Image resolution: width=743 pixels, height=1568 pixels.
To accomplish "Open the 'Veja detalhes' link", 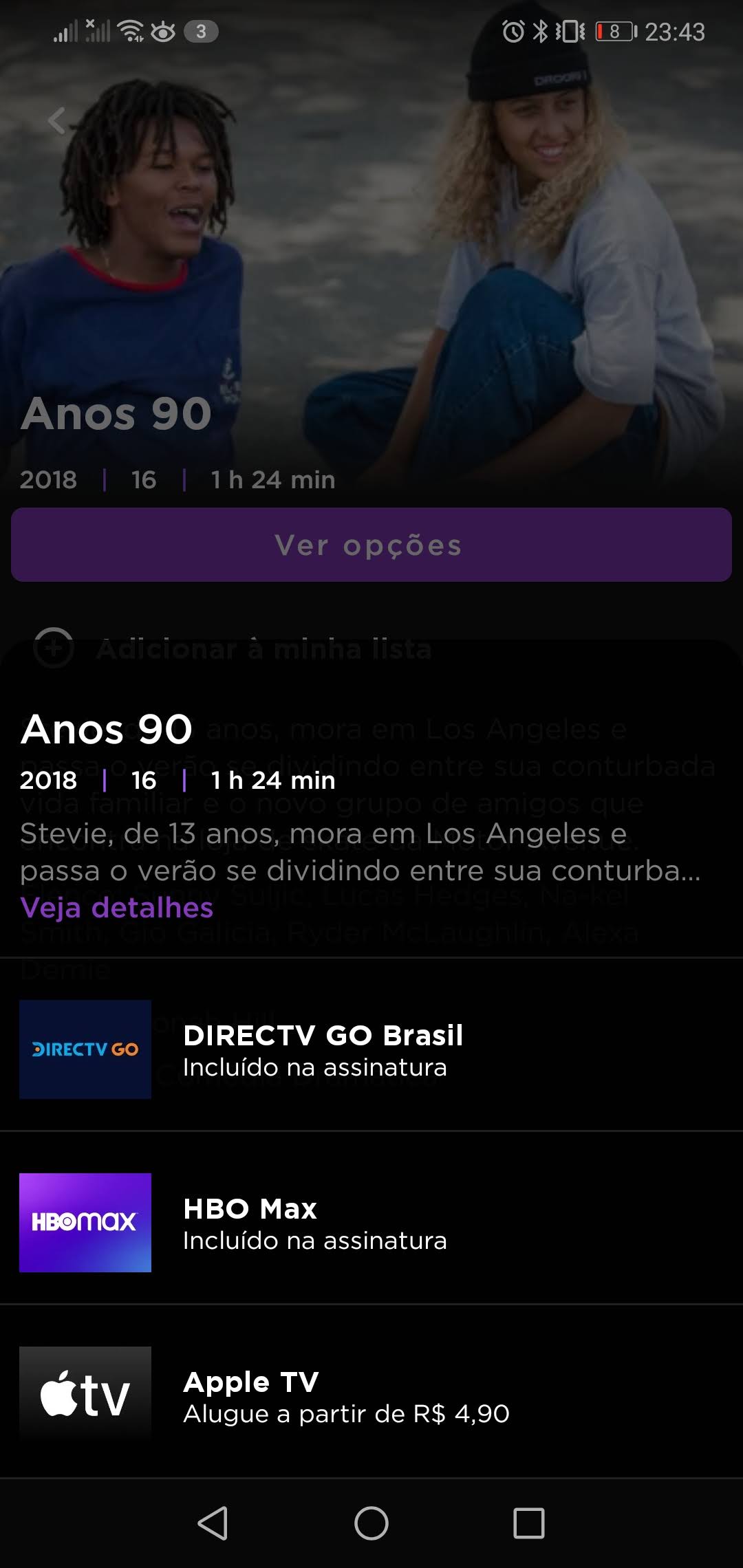I will (x=117, y=908).
